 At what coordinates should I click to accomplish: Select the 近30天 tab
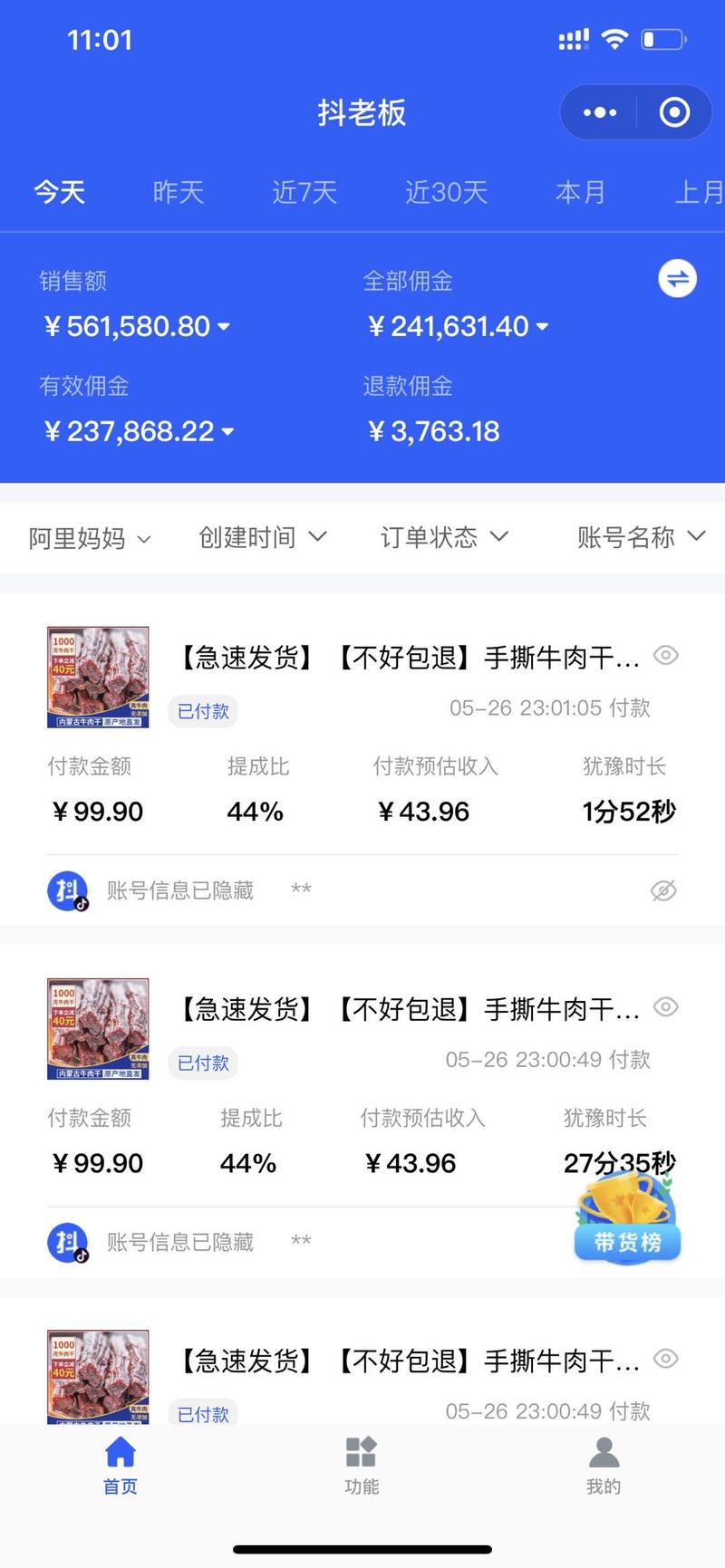pos(445,192)
